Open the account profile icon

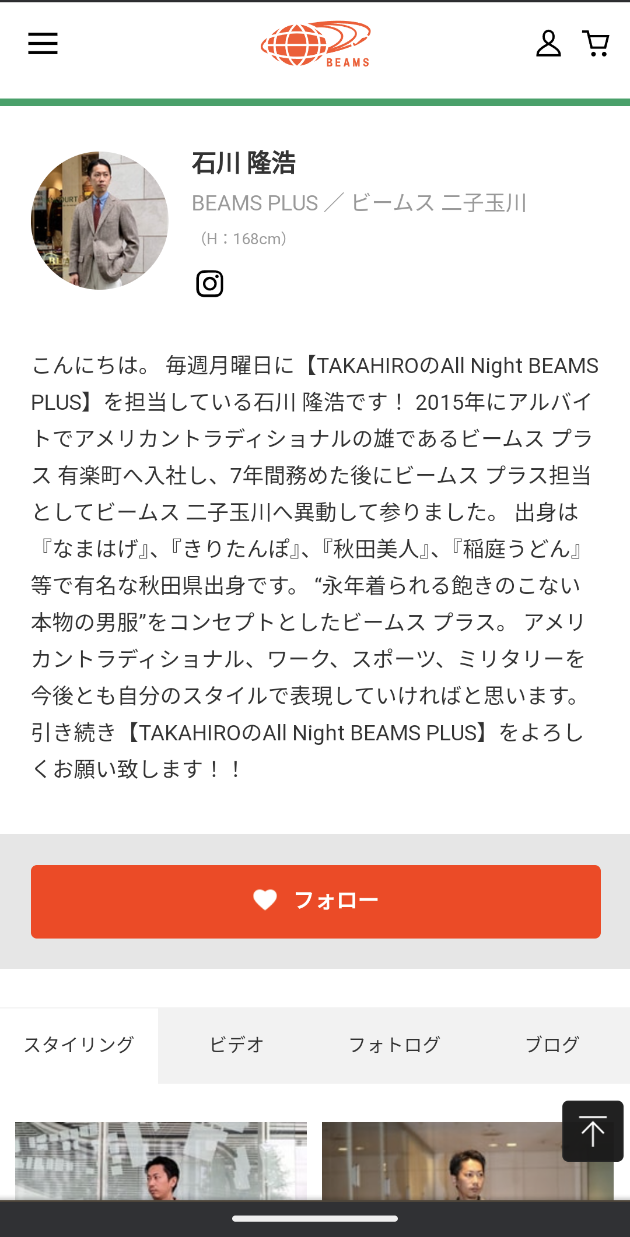point(548,43)
